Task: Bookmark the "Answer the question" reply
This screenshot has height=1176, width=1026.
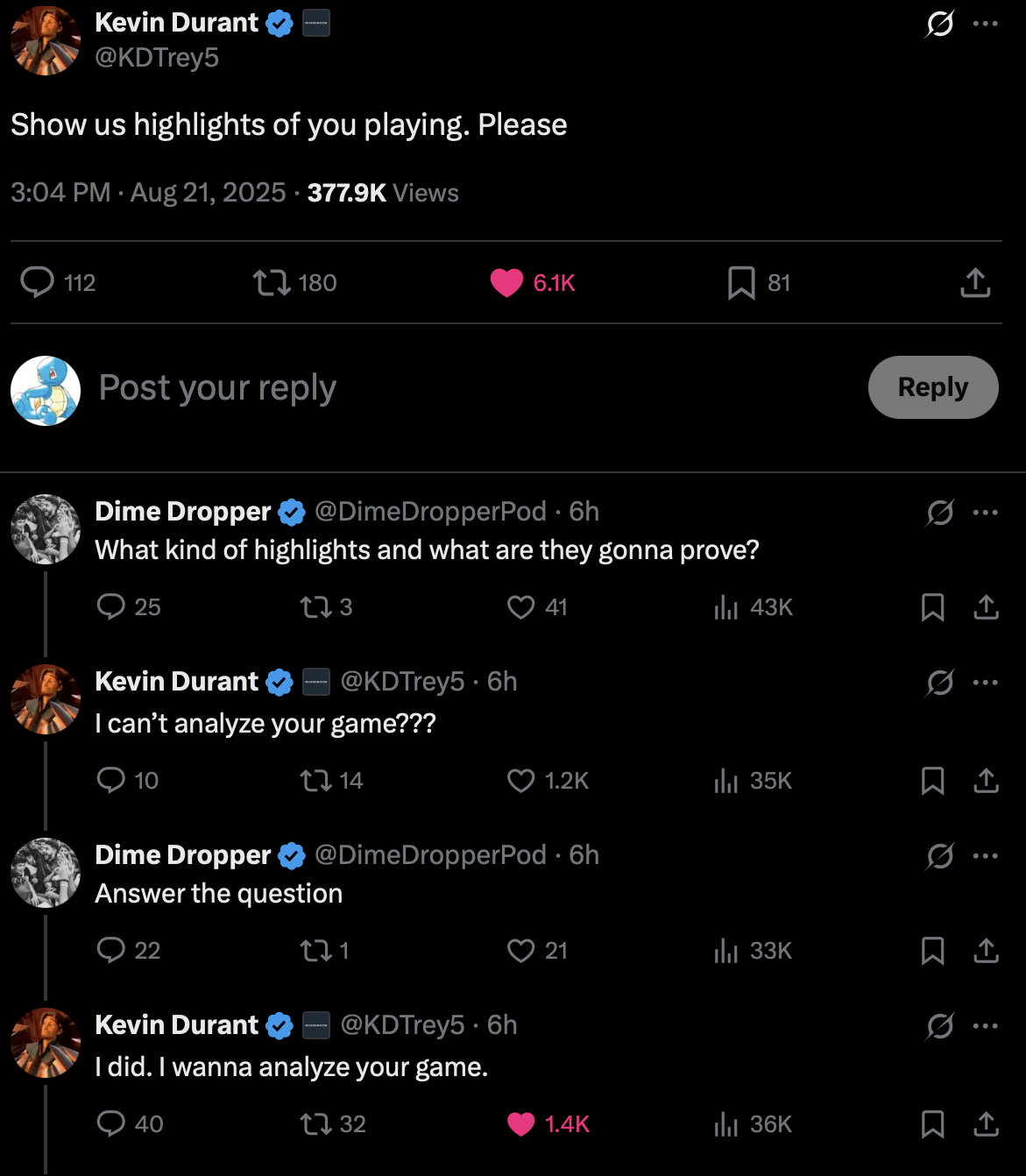Action: click(x=932, y=950)
